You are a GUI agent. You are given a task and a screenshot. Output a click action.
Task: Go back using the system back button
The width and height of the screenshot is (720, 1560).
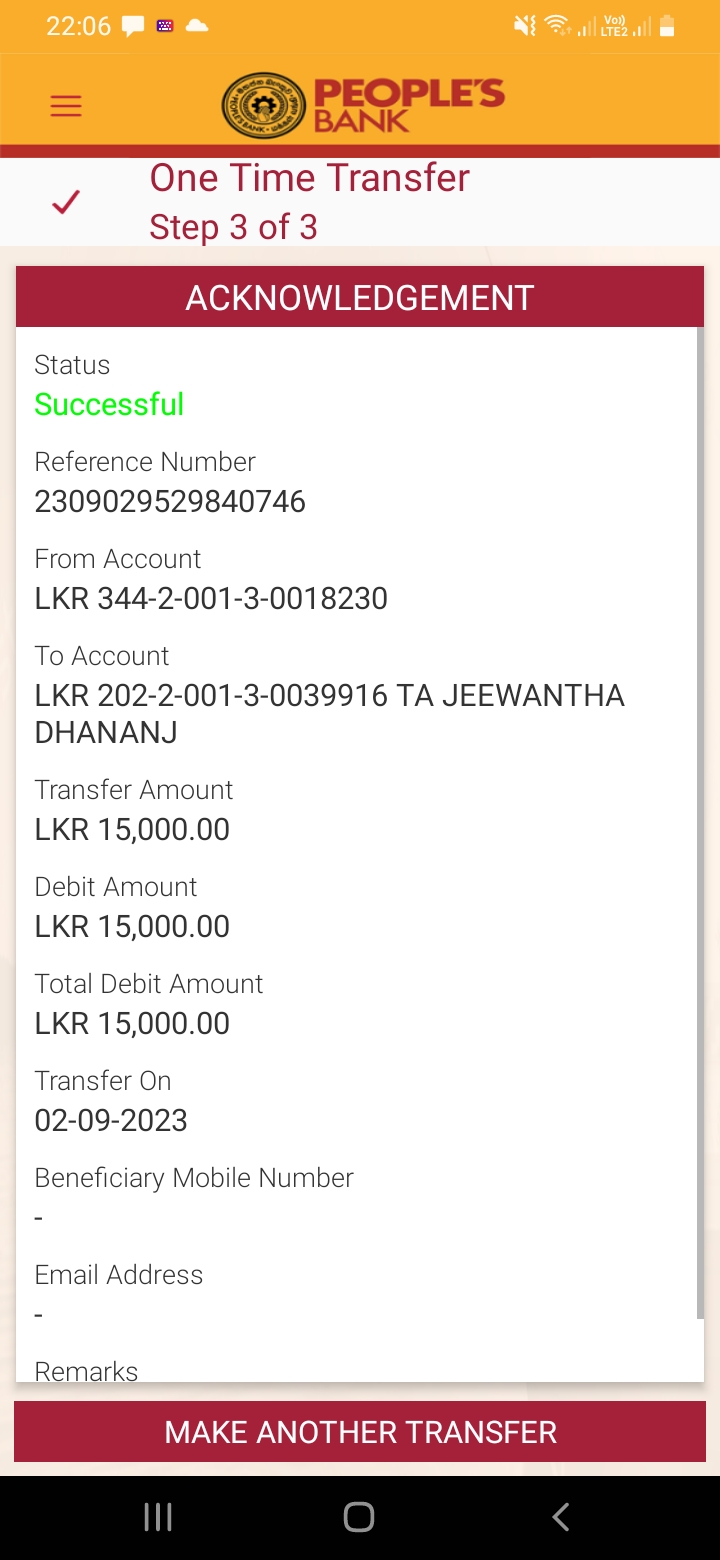(x=561, y=1517)
